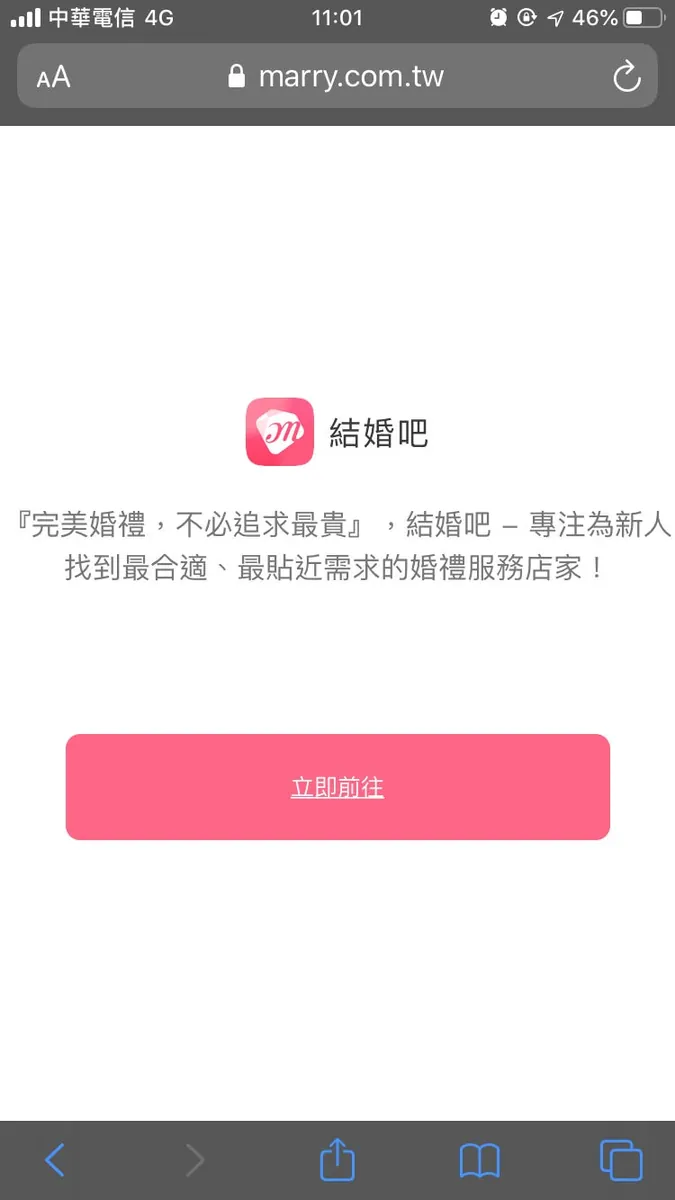Open Safari bookmarks
Image resolution: width=675 pixels, height=1200 pixels.
(x=479, y=1160)
